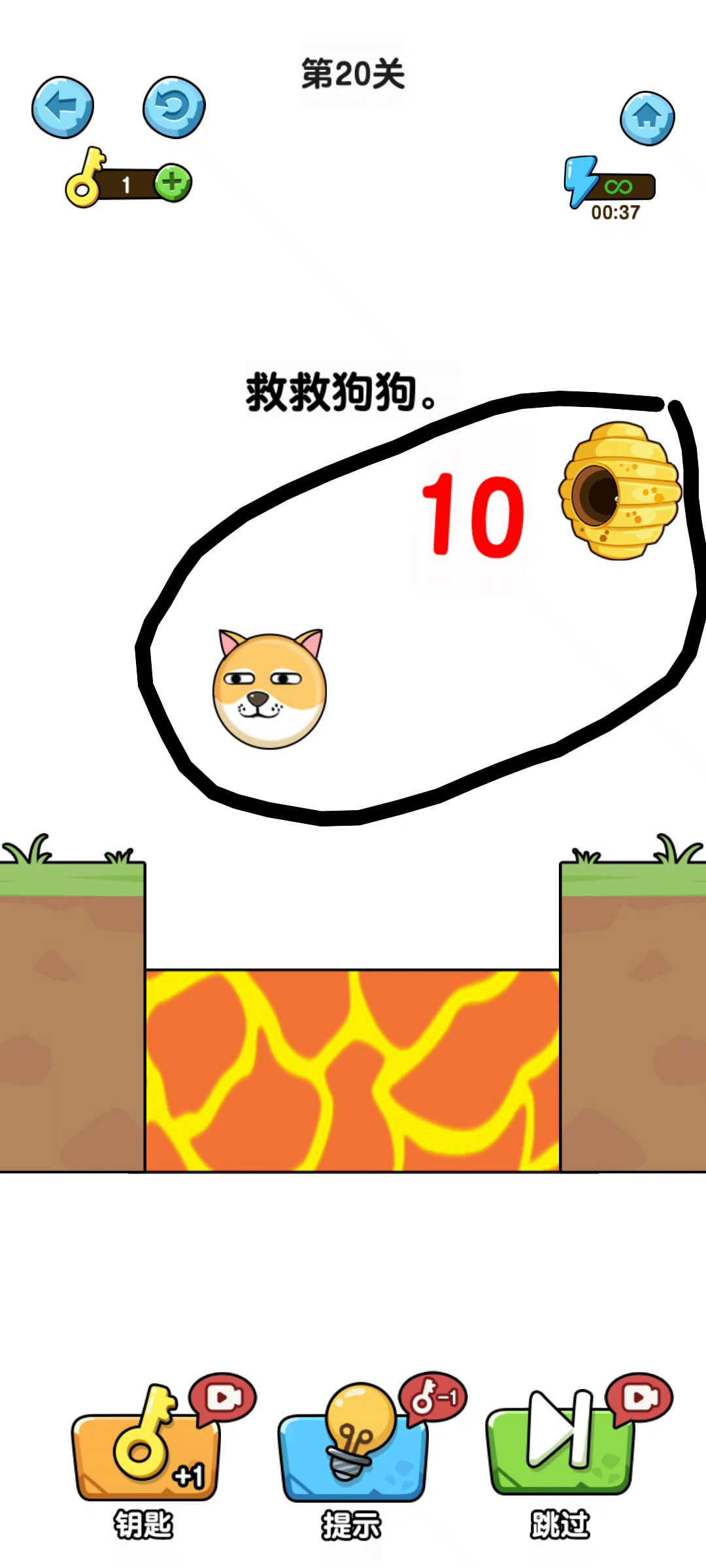706x1568 pixels.
Task: Tap the blue back arrow button
Action: pos(63,107)
